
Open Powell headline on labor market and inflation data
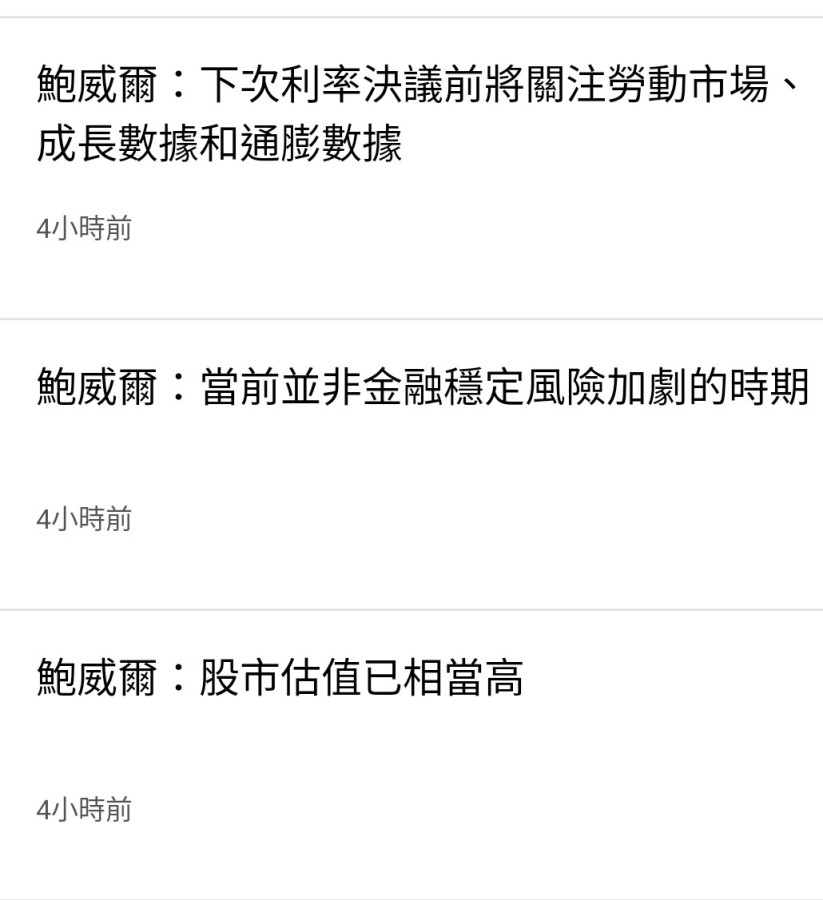point(411,115)
